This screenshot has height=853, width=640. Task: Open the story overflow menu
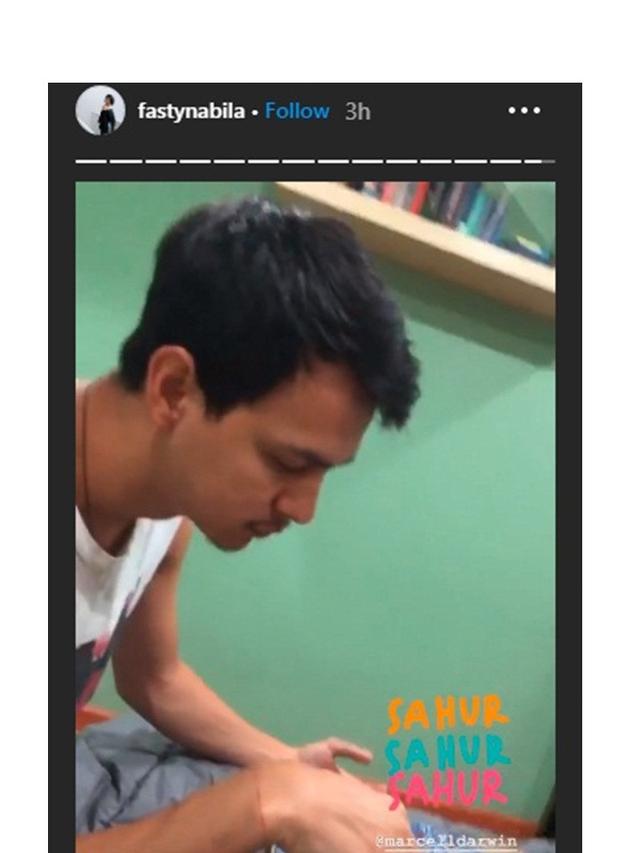coord(524,111)
